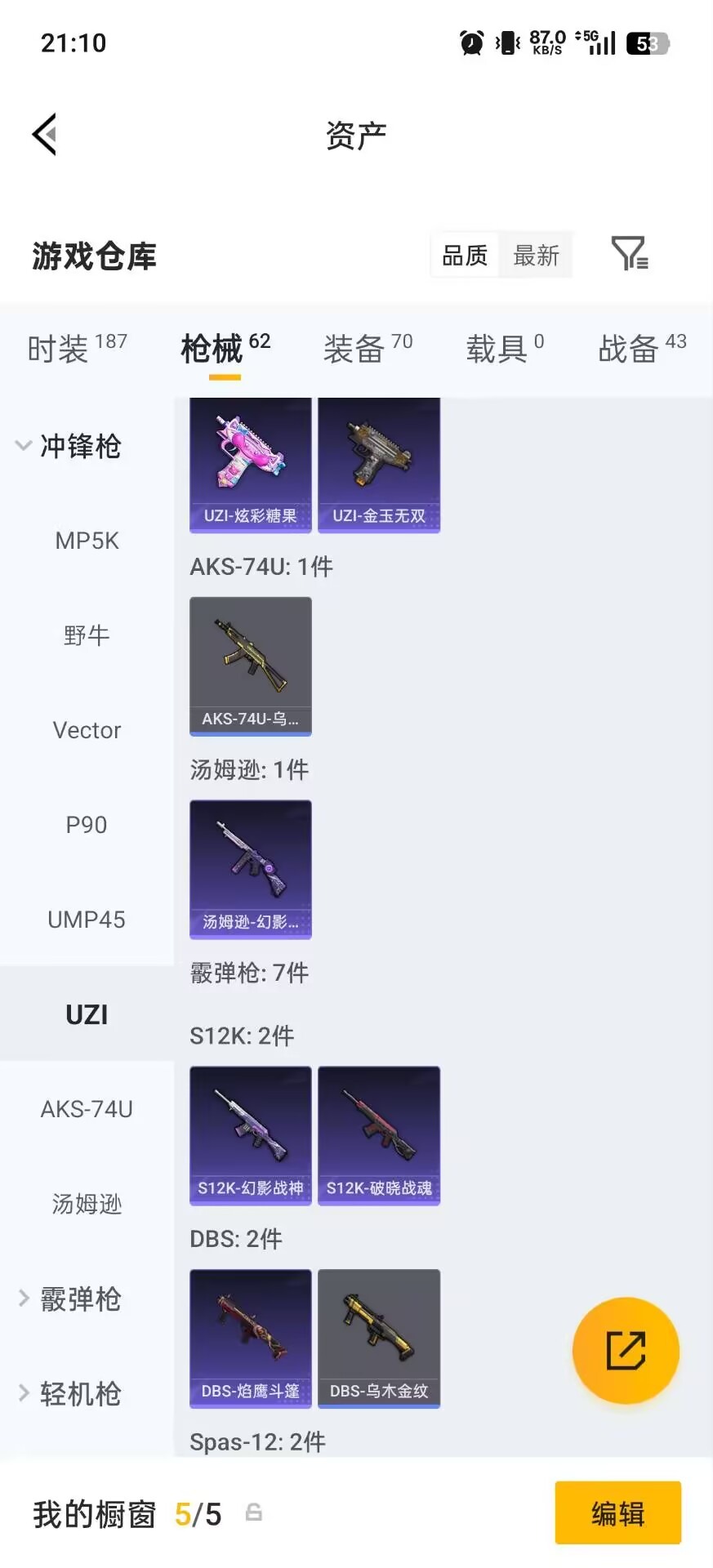713x1568 pixels.
Task: Tap the lock icon beside 我的橱窗
Action: pos(253,1513)
